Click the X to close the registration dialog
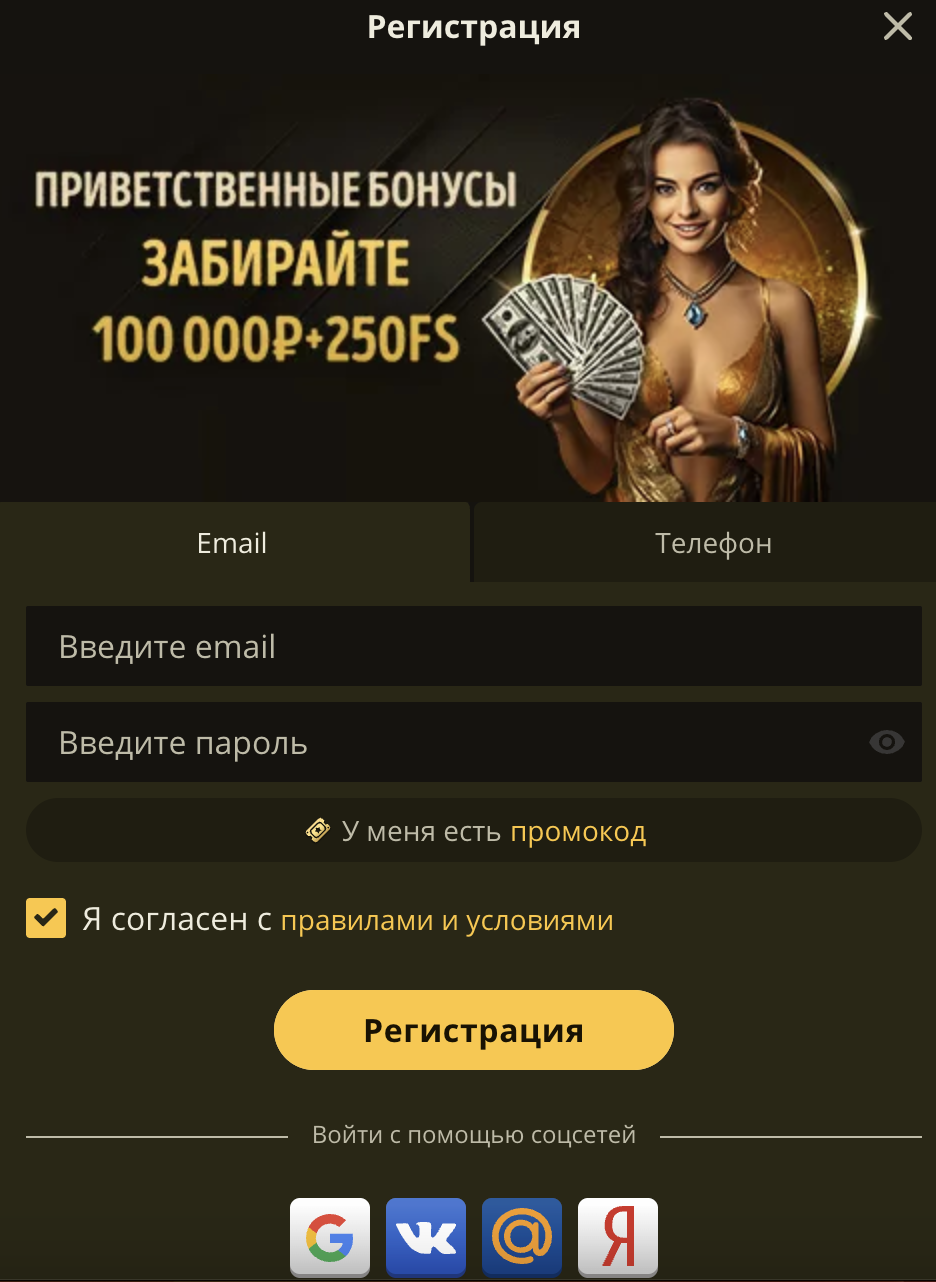The height and width of the screenshot is (1282, 936). (897, 27)
